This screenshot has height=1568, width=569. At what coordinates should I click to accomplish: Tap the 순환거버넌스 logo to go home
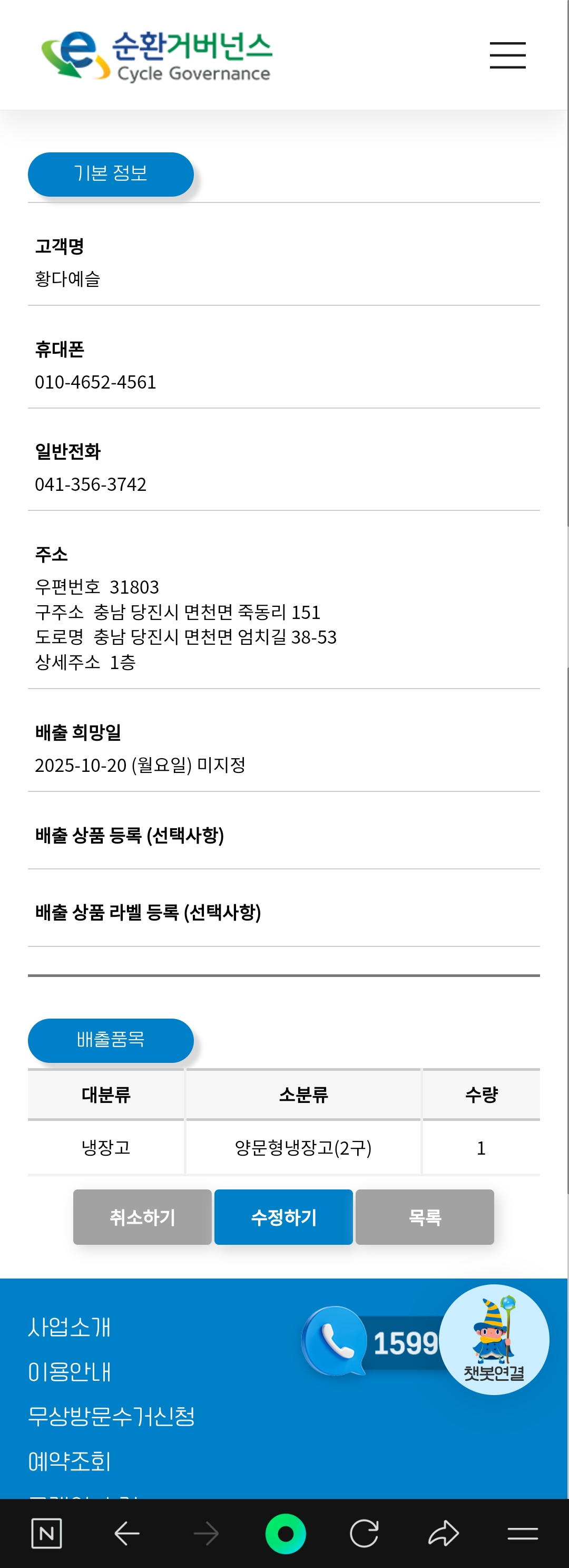coord(157,55)
